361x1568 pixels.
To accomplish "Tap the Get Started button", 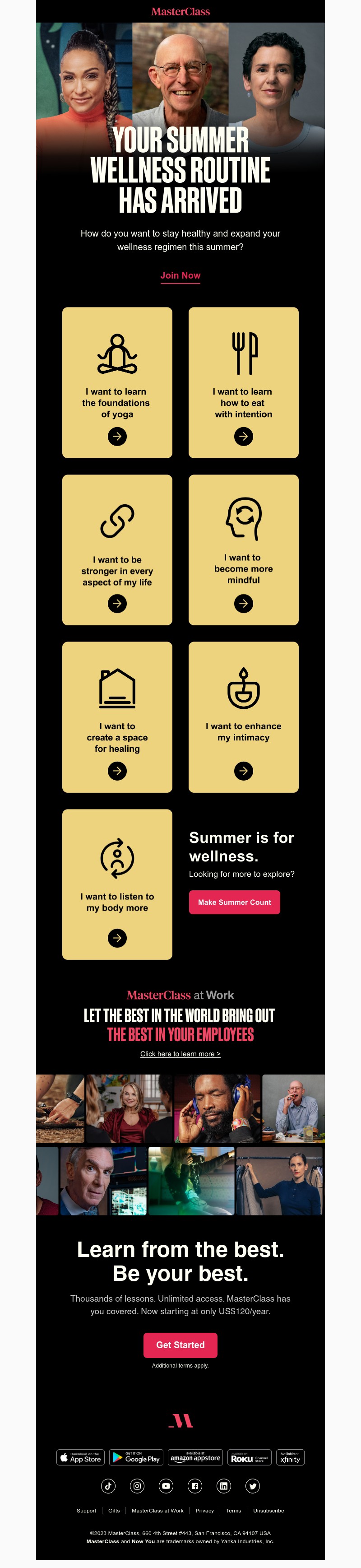I will pos(180,1345).
